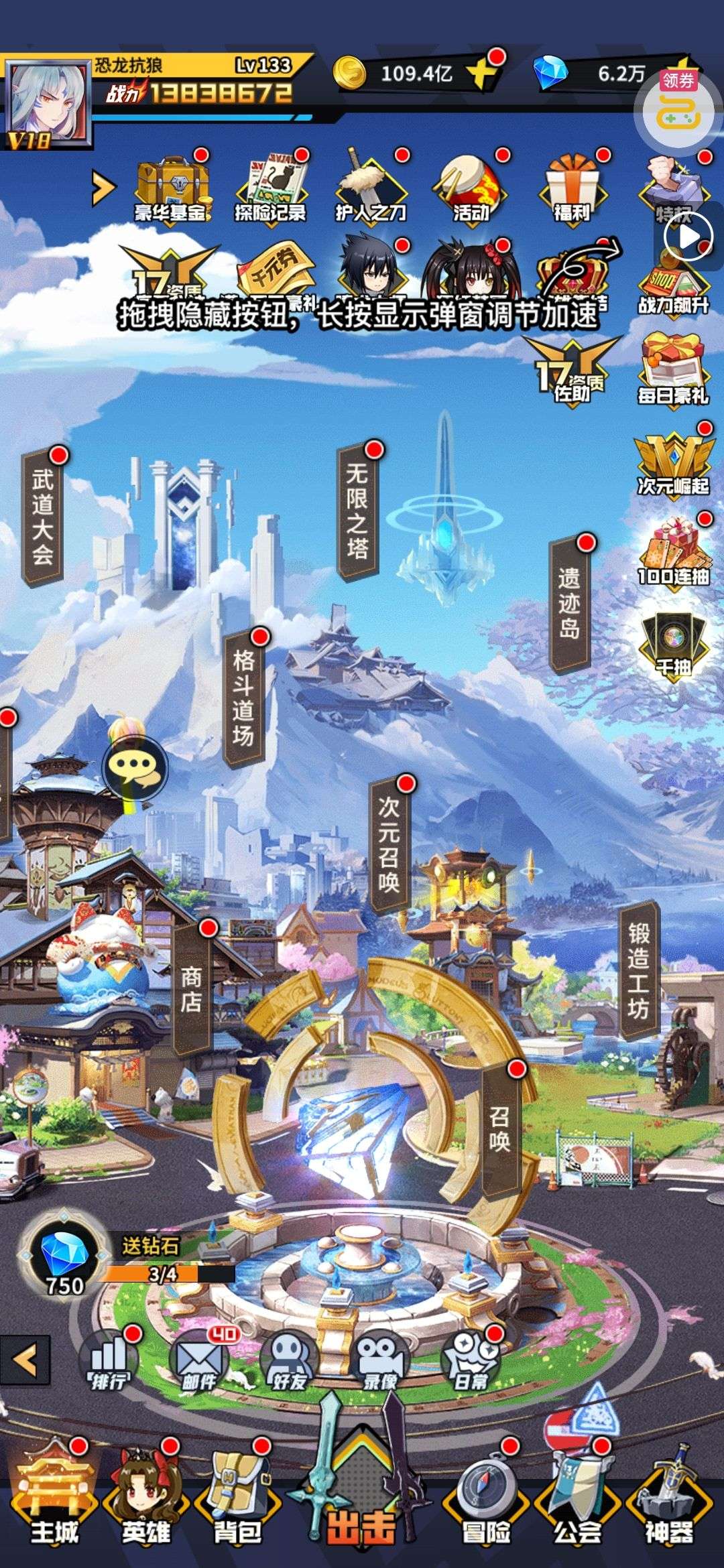Enter 武道大会 tournament
Screen dimensions: 724x1568
point(43,517)
